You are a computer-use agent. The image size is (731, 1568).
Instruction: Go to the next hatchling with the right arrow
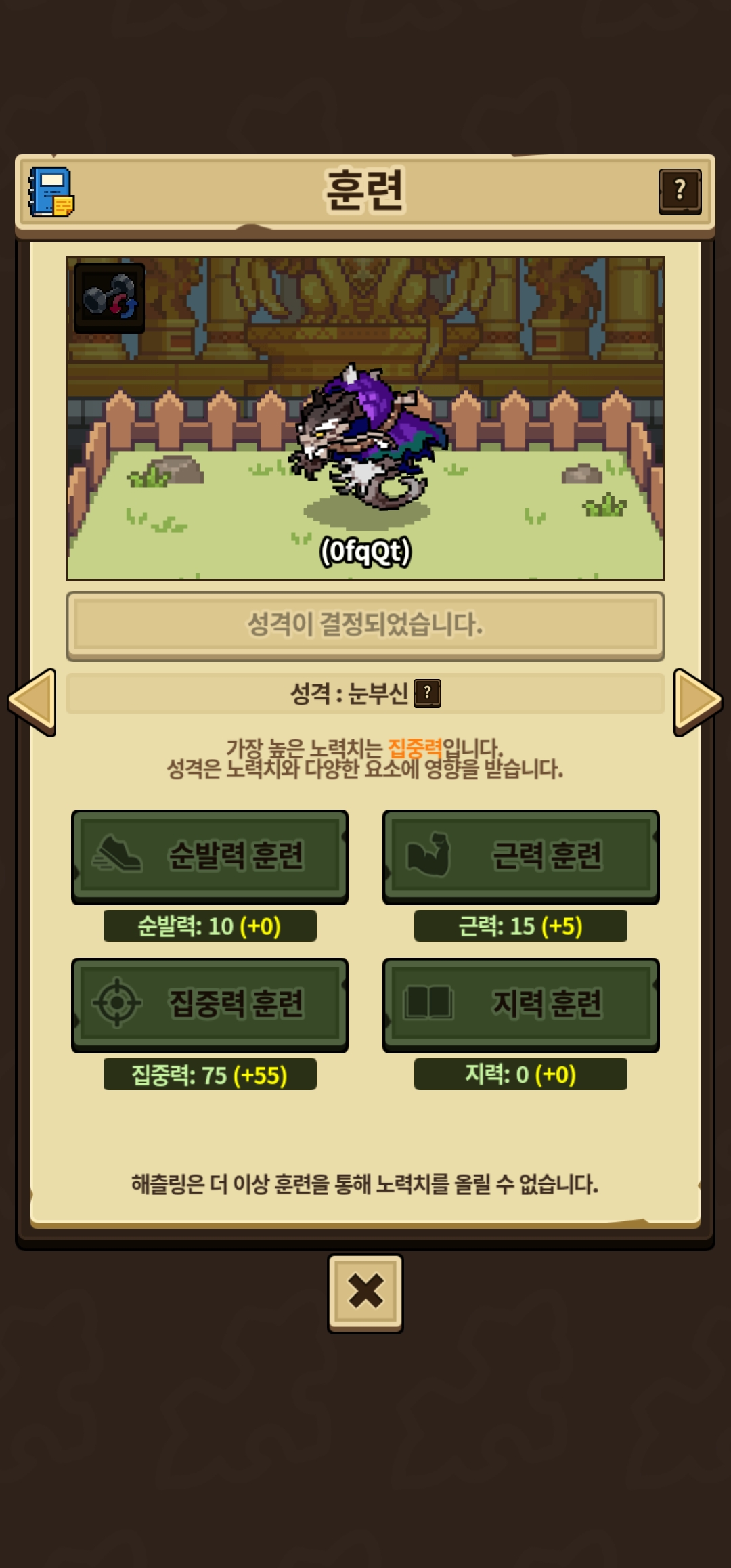pyautogui.click(x=698, y=702)
